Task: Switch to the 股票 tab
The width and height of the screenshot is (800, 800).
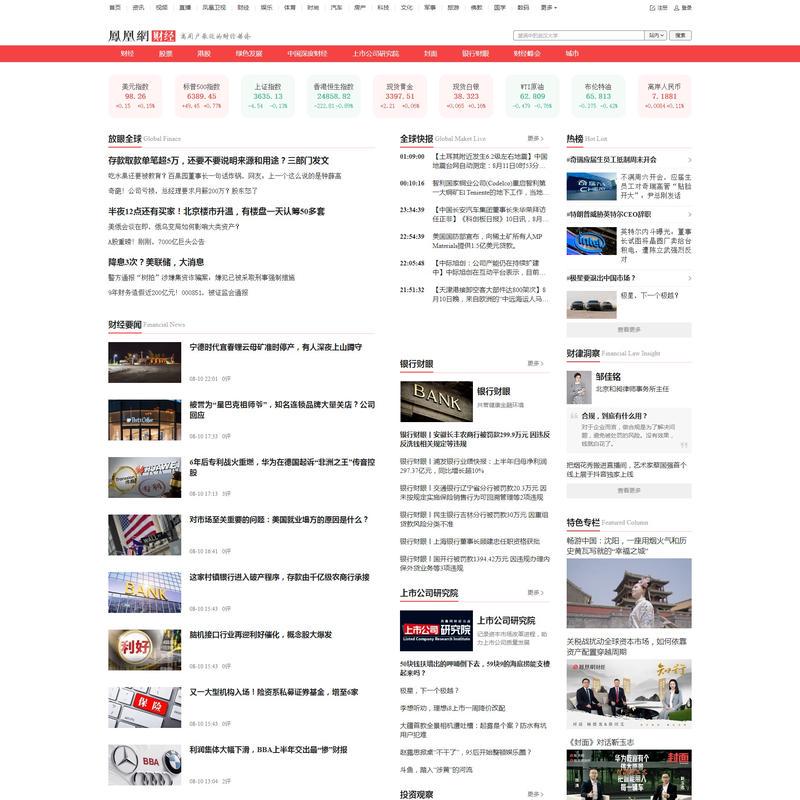Action: tap(166, 52)
